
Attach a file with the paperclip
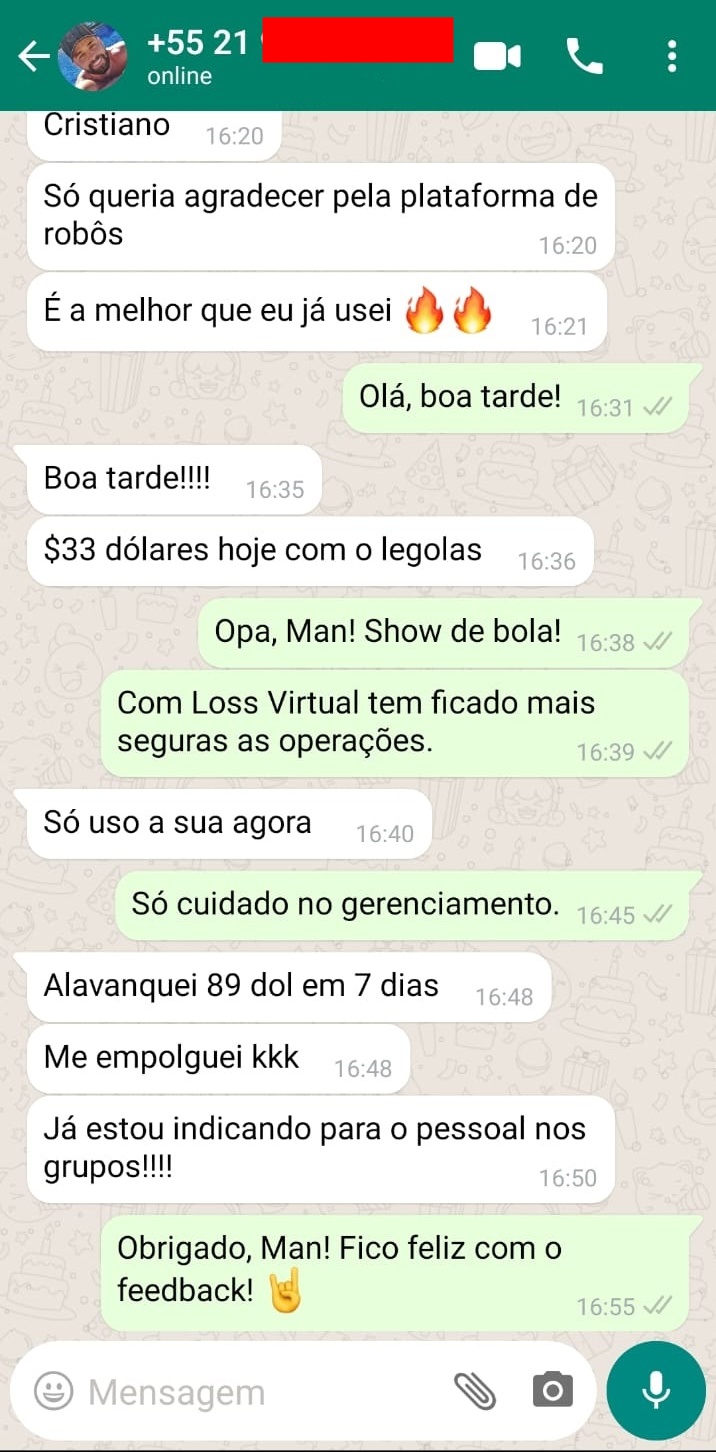474,1390
